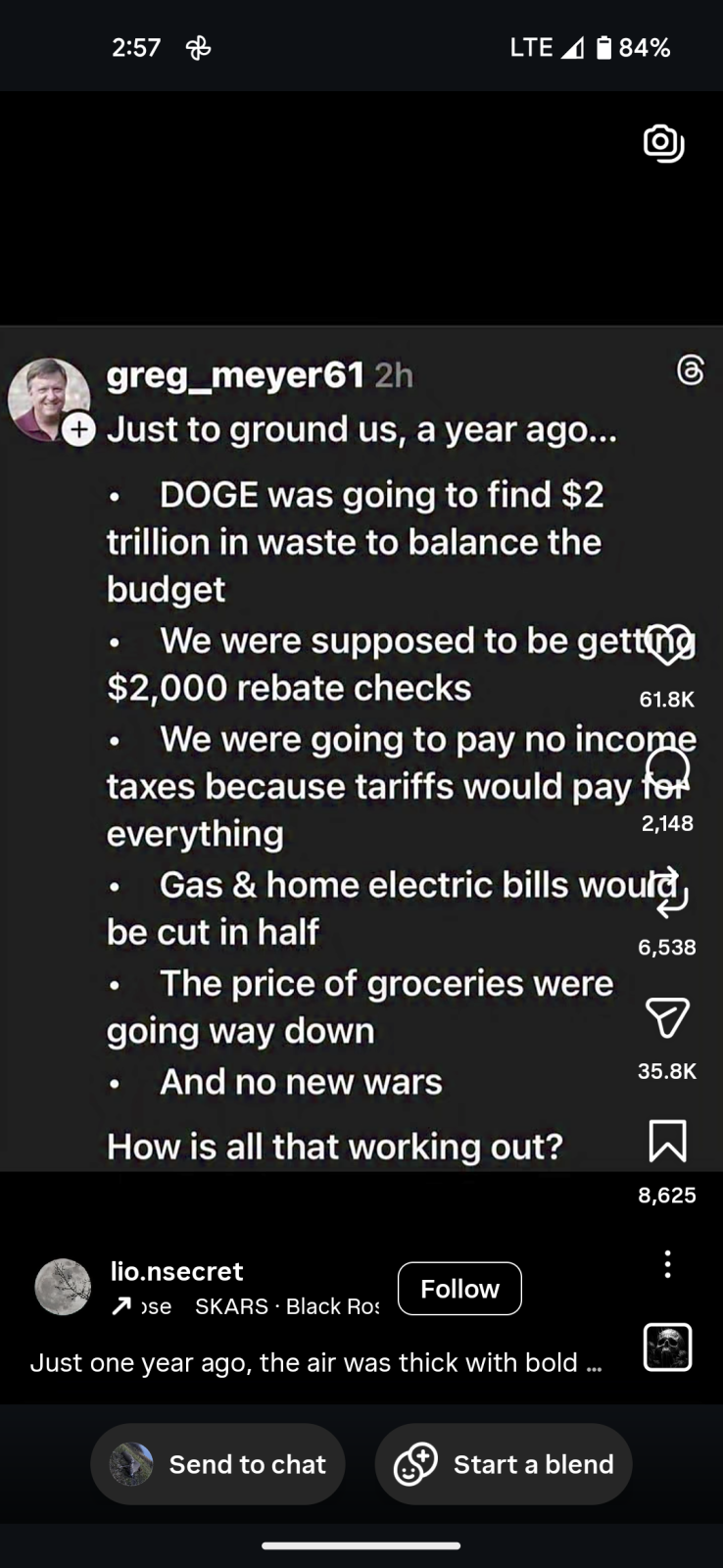Share this reel via the paper plane
723x1568 pixels.
tap(667, 1017)
